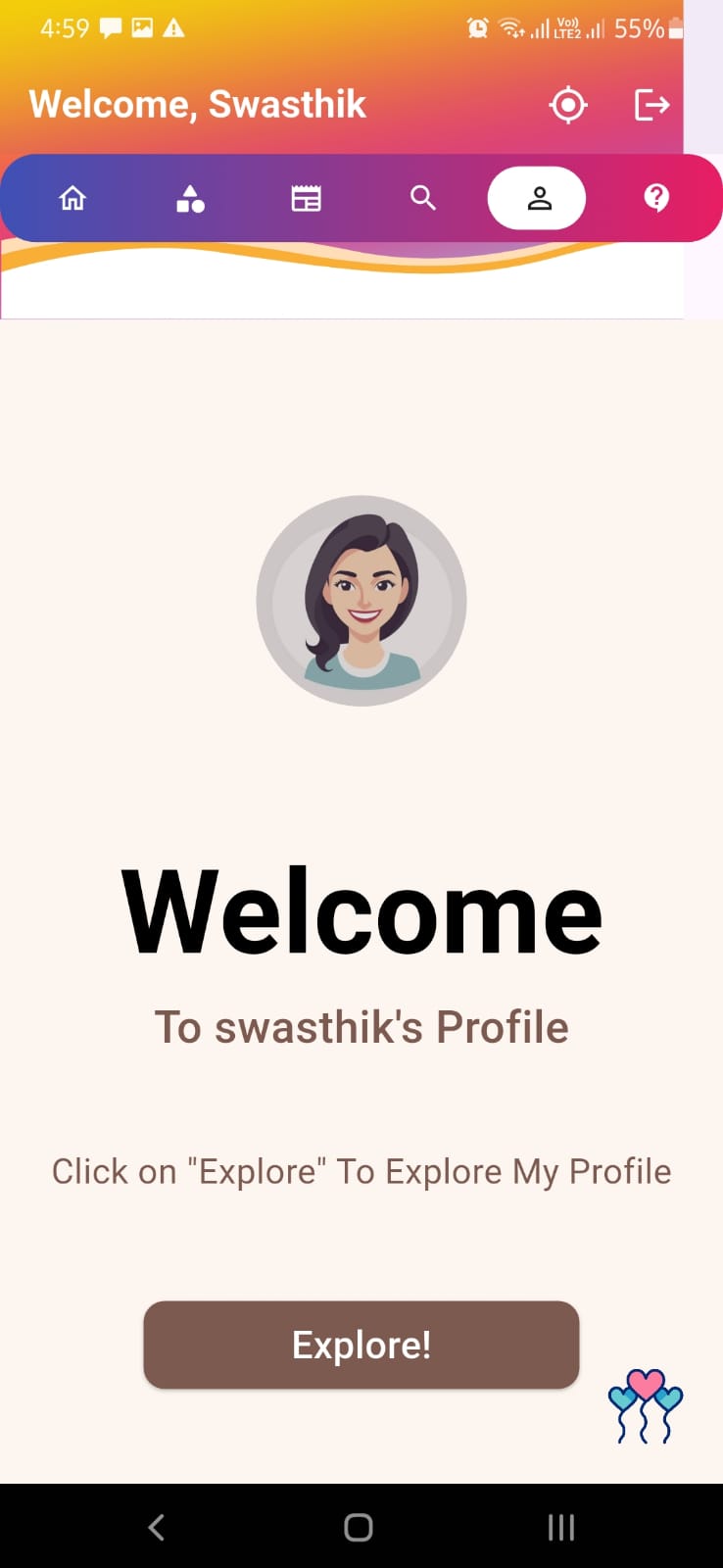Log out using the exit icon
723x1568 pixels.
point(651,105)
